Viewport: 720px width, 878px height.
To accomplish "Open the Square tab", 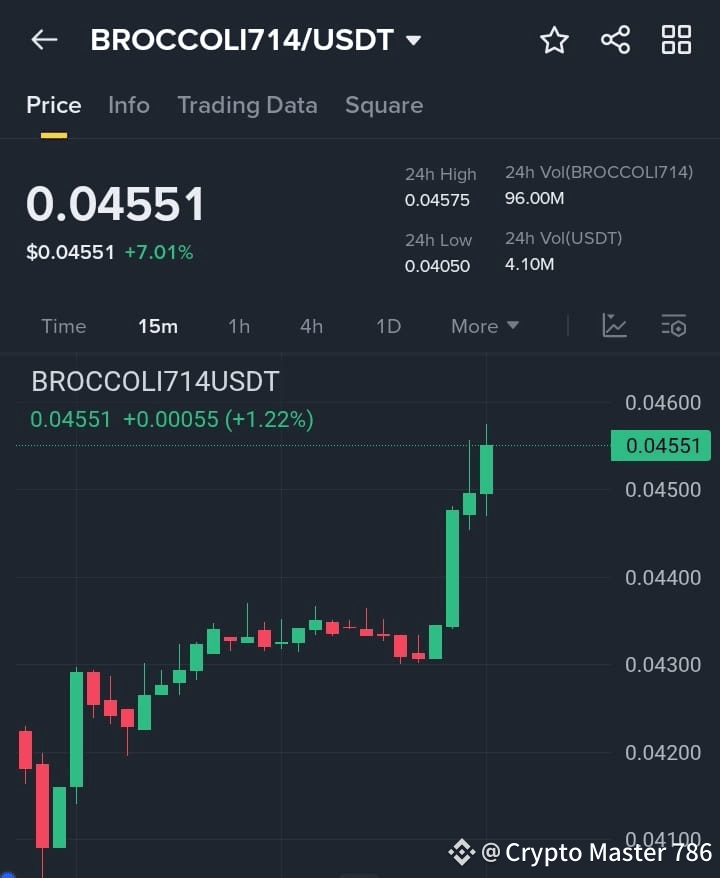I will click(384, 105).
